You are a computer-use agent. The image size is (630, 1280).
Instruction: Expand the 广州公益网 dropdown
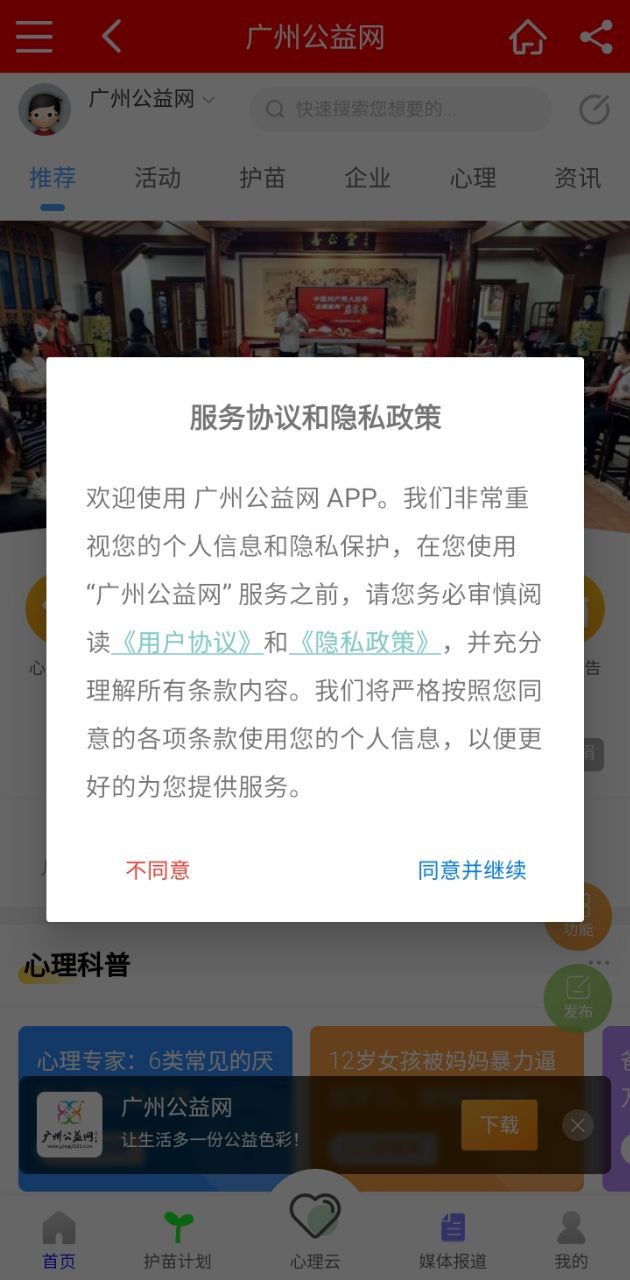152,99
